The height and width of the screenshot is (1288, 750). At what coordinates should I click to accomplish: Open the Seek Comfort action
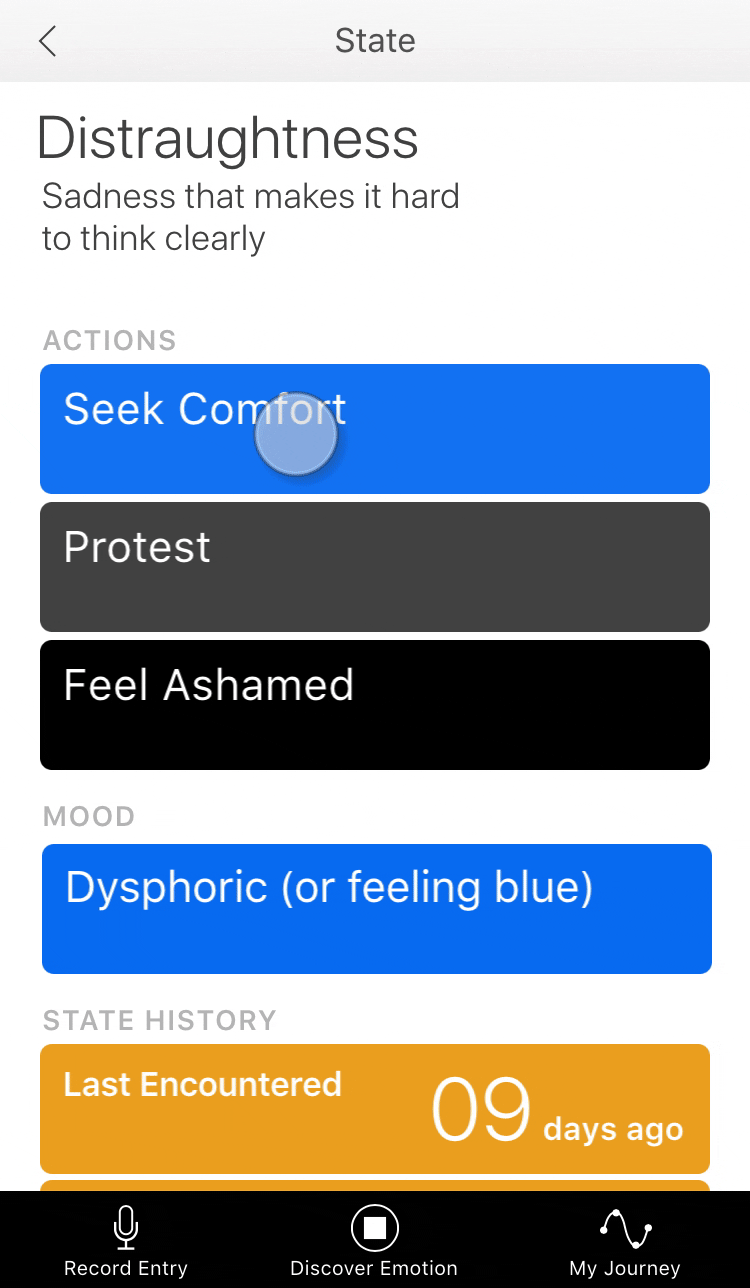[x=375, y=429]
